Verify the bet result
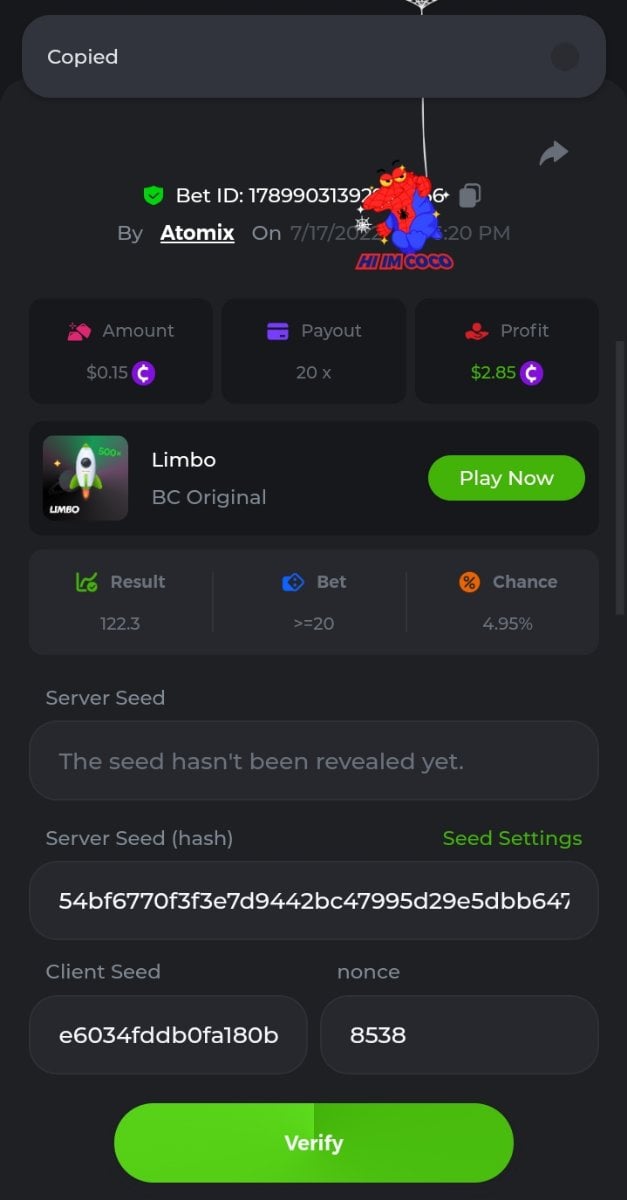 pos(313,1143)
